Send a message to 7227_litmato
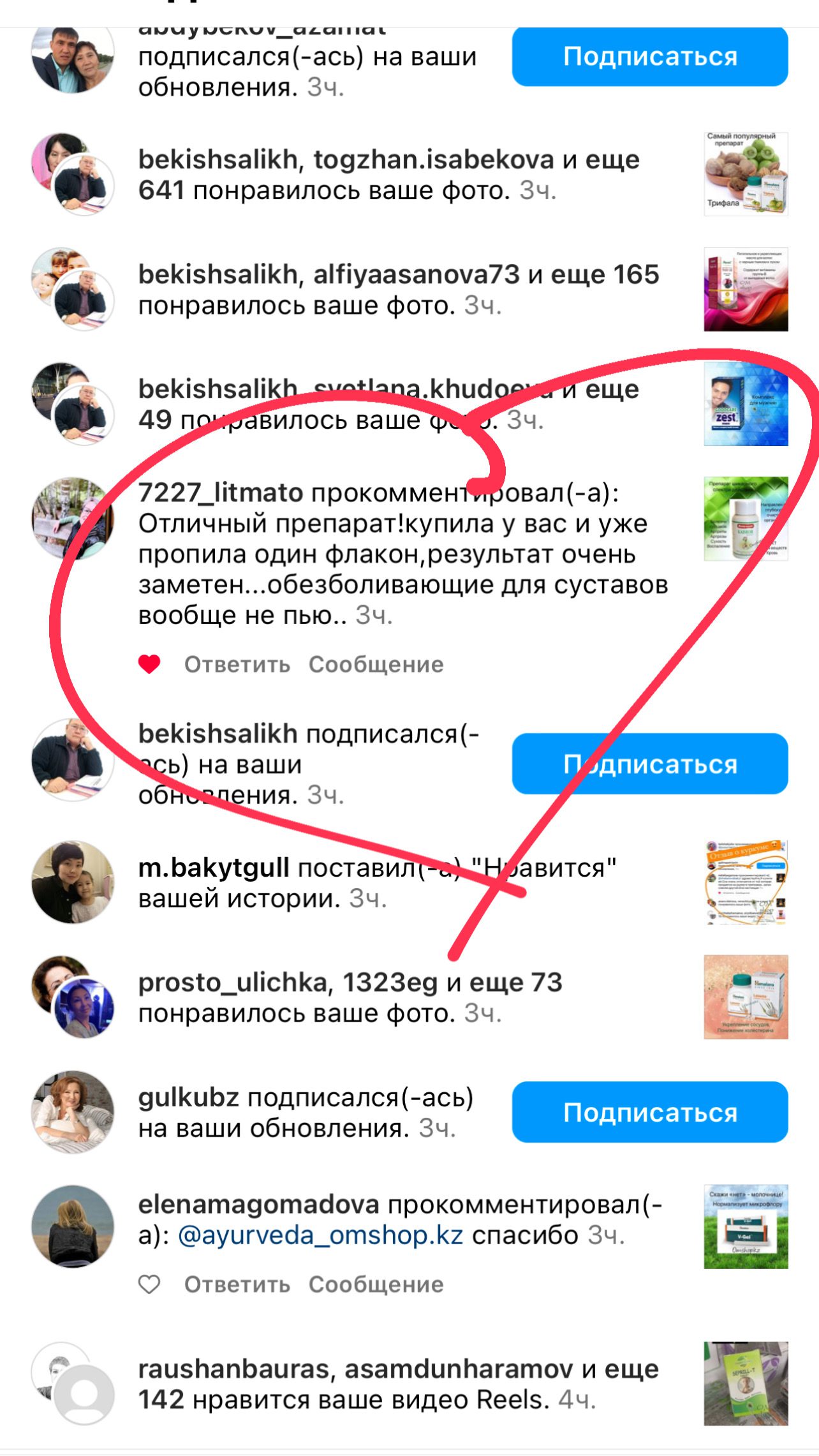This screenshot has height=1456, width=819. click(376, 664)
